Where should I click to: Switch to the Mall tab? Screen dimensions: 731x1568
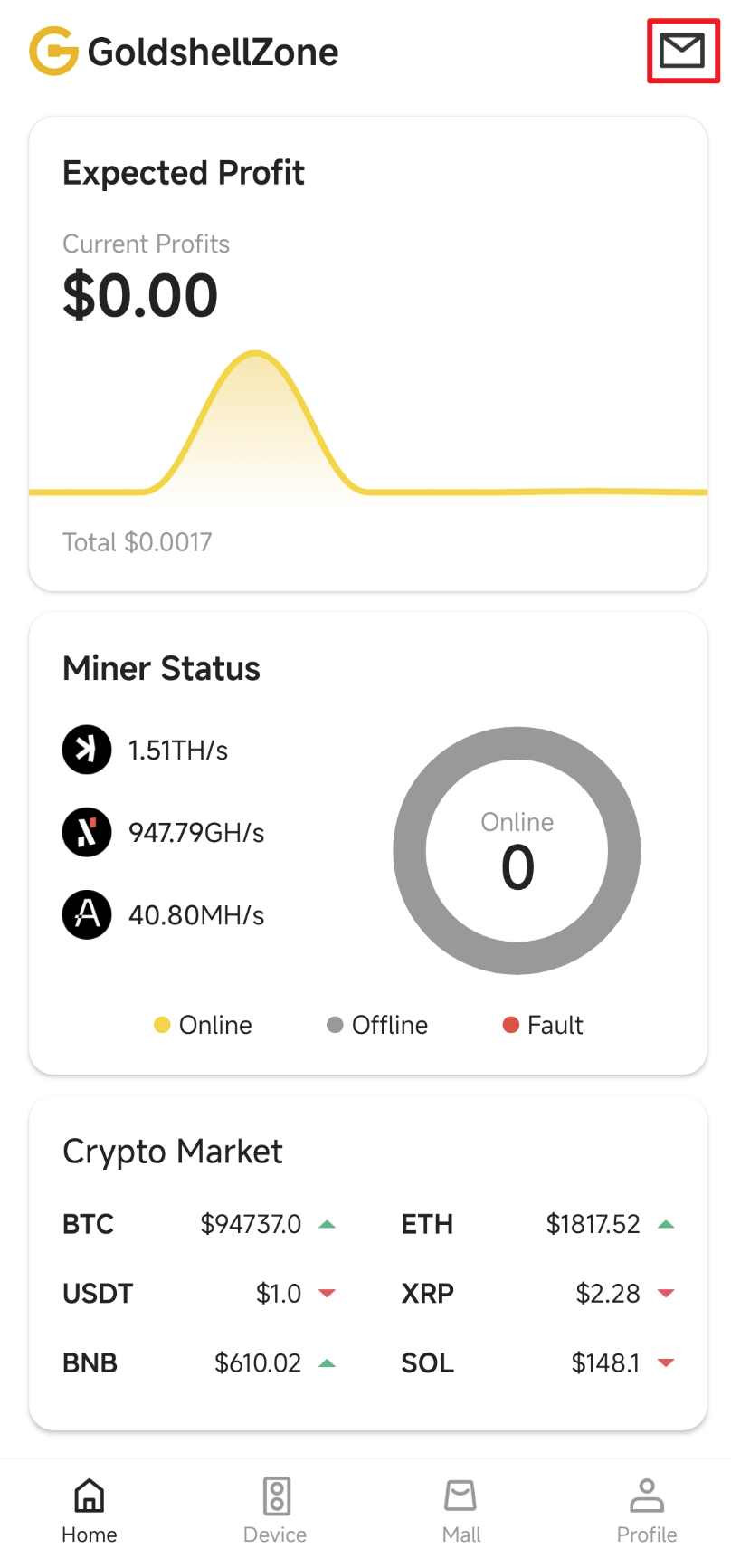click(x=460, y=1510)
